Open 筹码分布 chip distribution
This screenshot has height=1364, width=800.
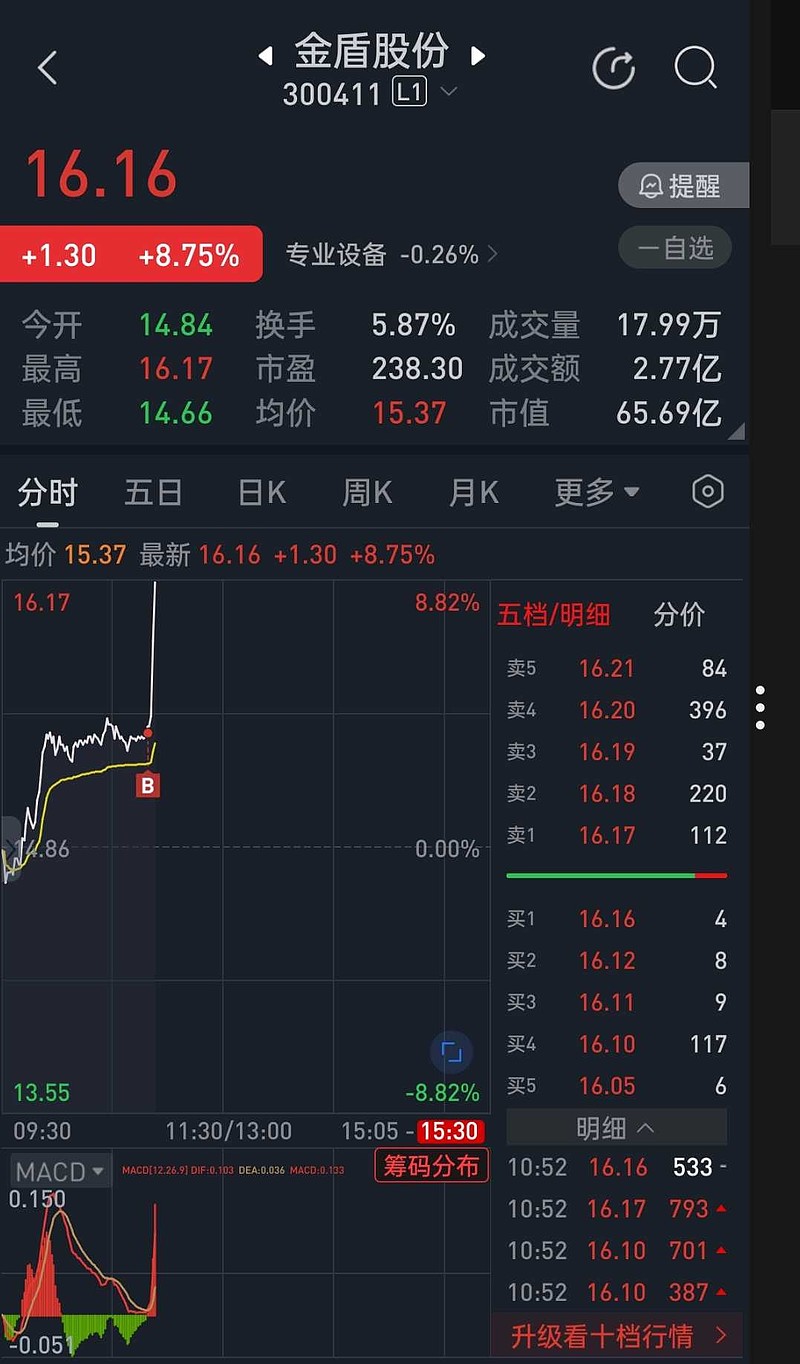[432, 1166]
